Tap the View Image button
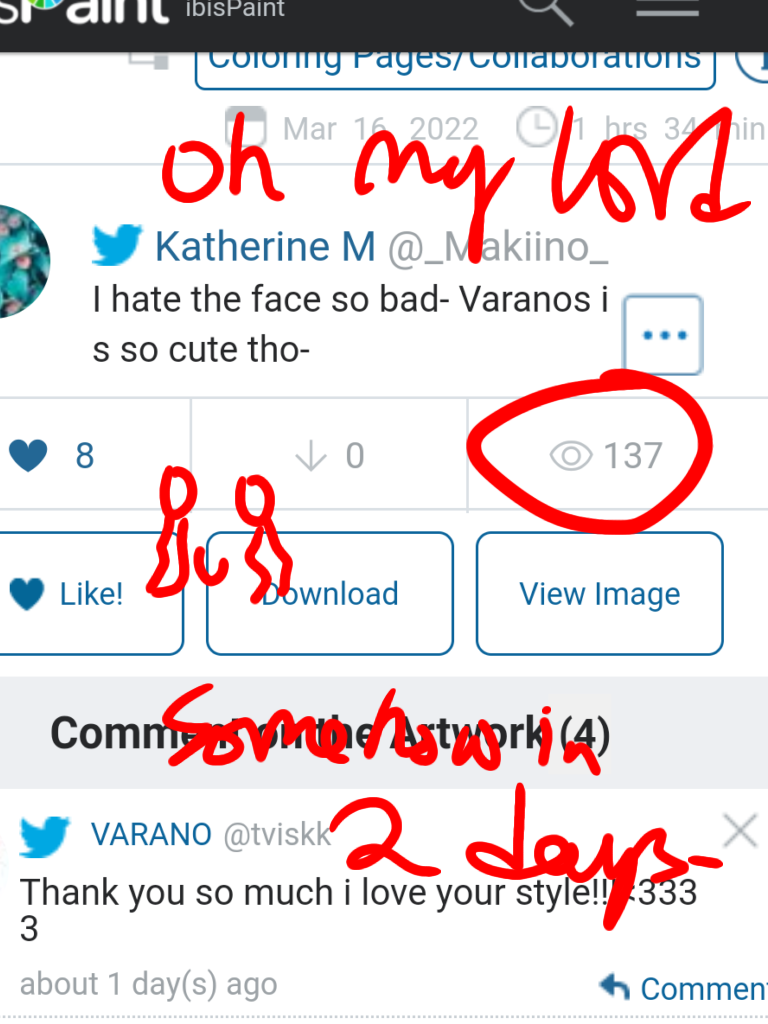 tap(600, 594)
